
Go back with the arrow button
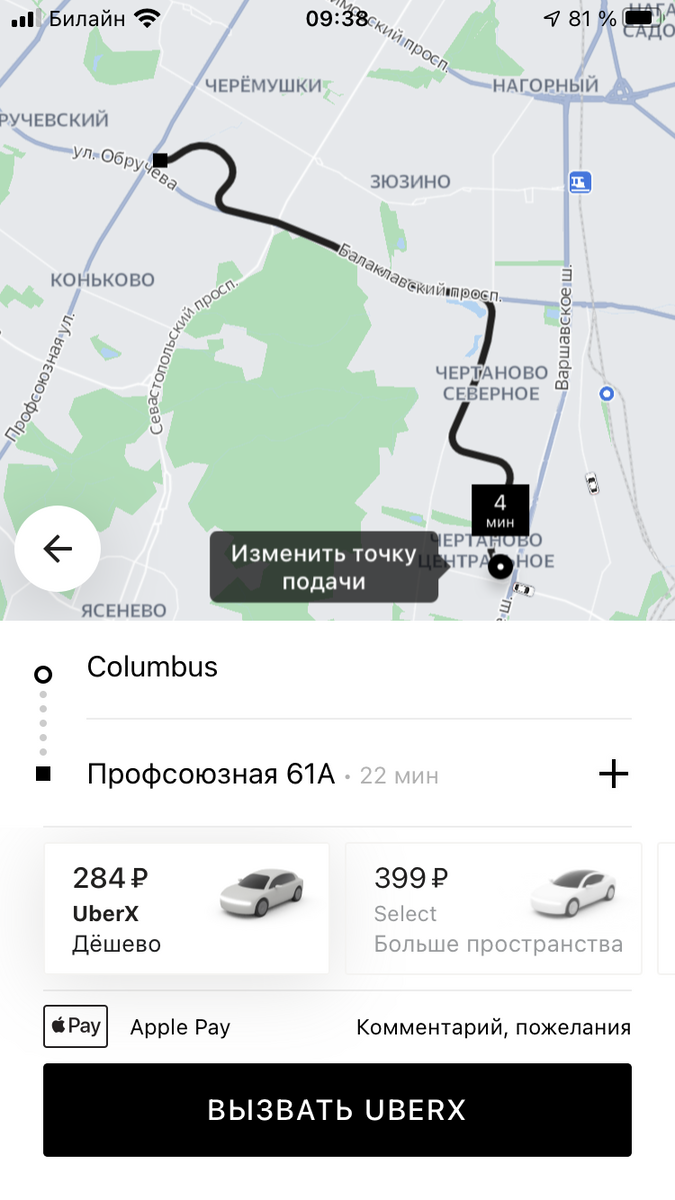[57, 549]
